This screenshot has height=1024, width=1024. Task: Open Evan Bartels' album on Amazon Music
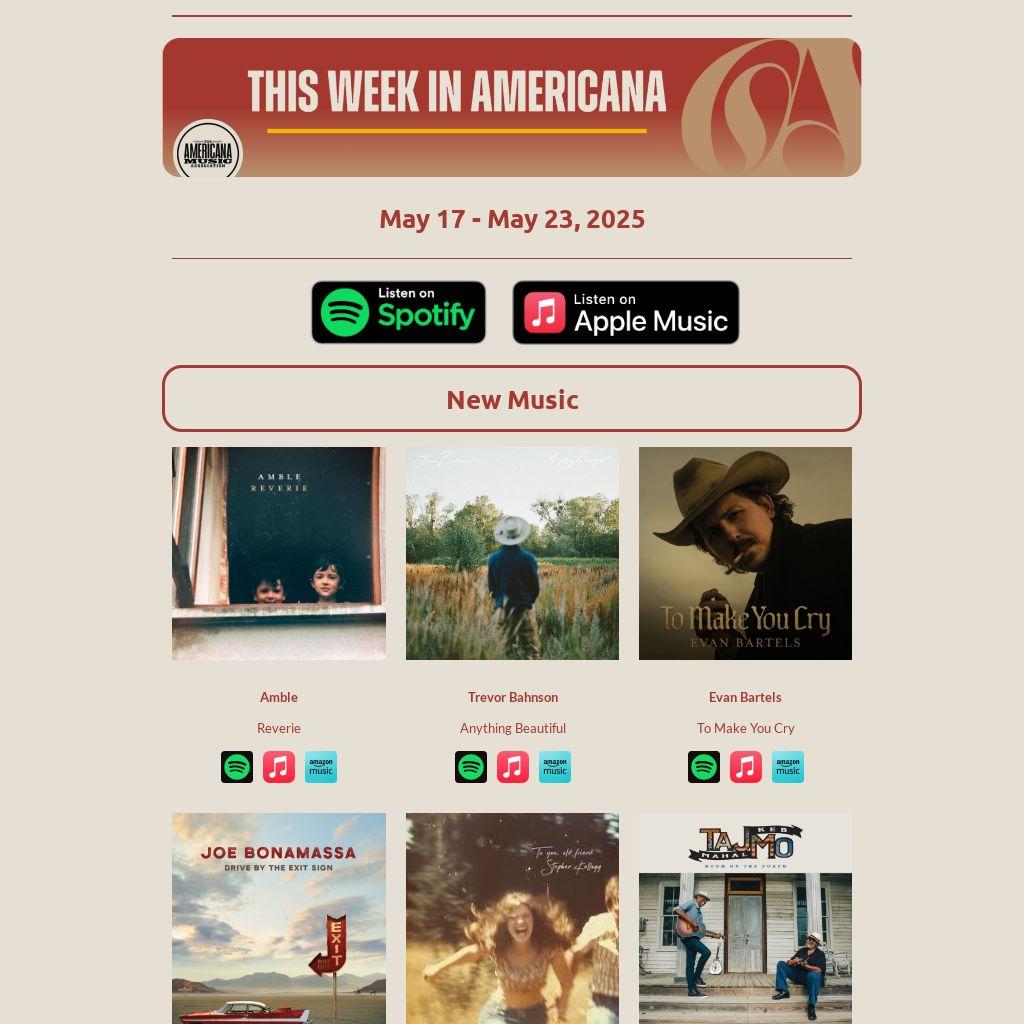[x=788, y=767]
